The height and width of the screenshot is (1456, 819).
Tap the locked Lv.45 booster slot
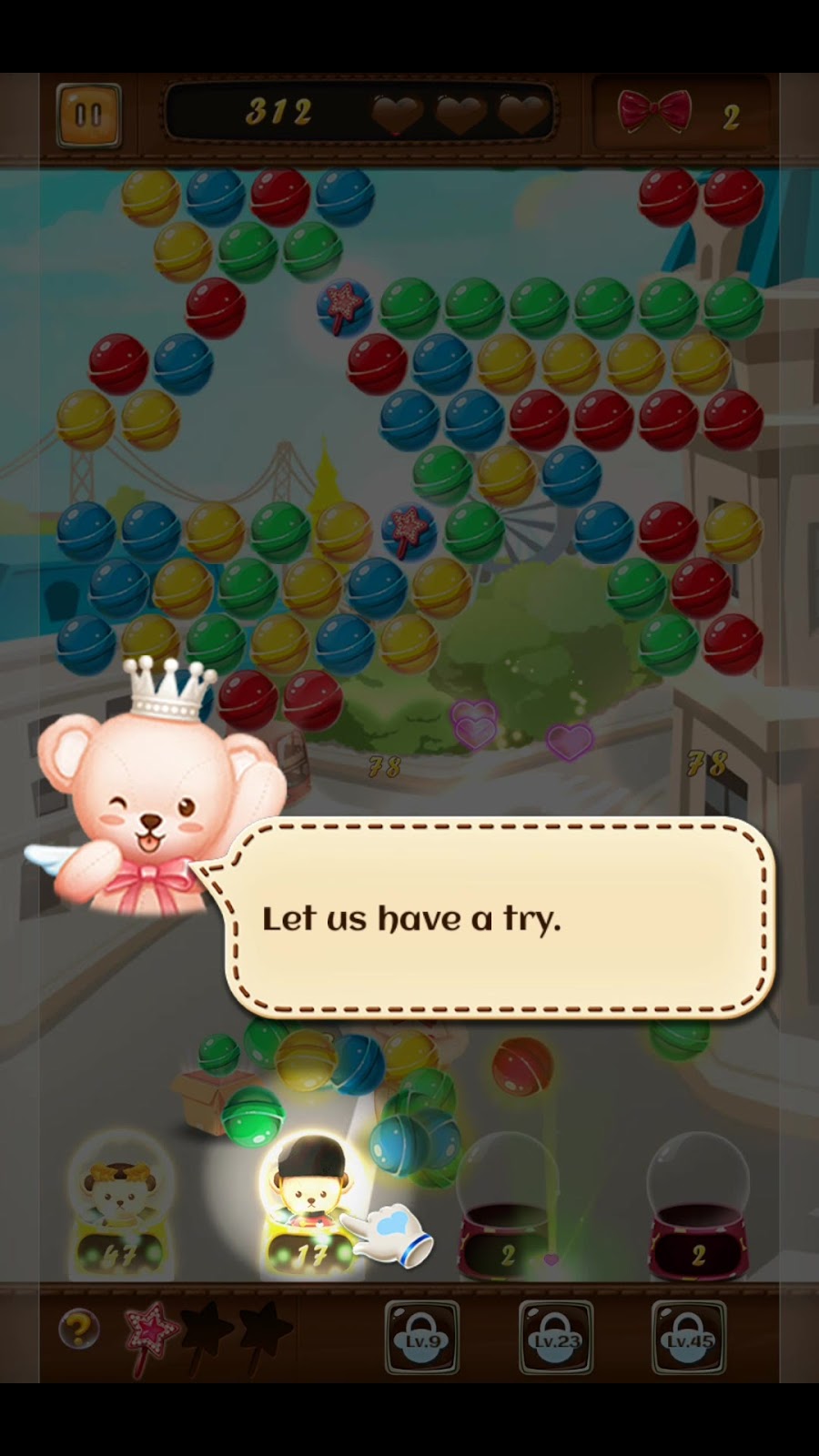689,1337
